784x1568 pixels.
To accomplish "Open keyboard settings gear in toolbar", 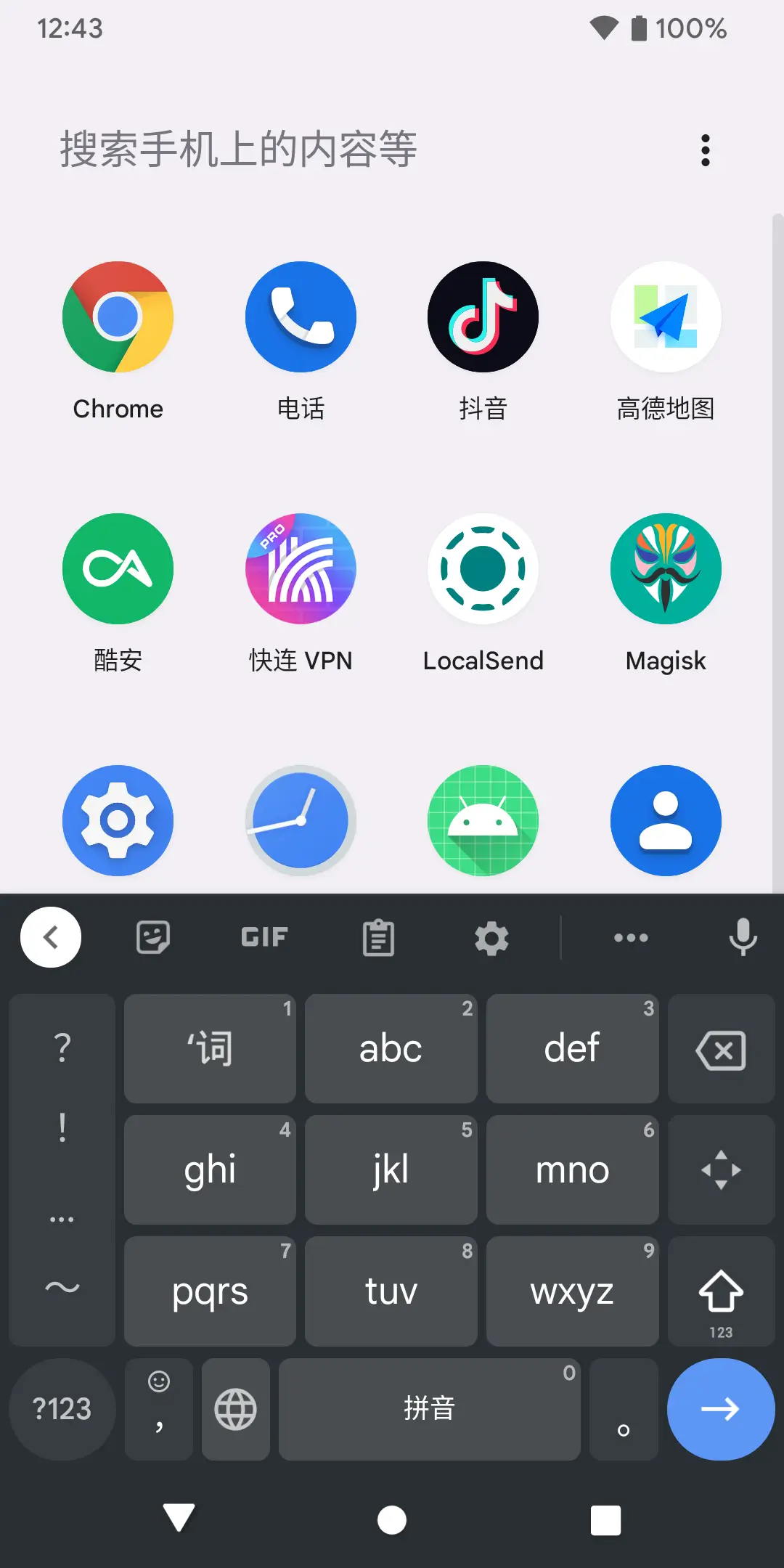I will pyautogui.click(x=491, y=937).
